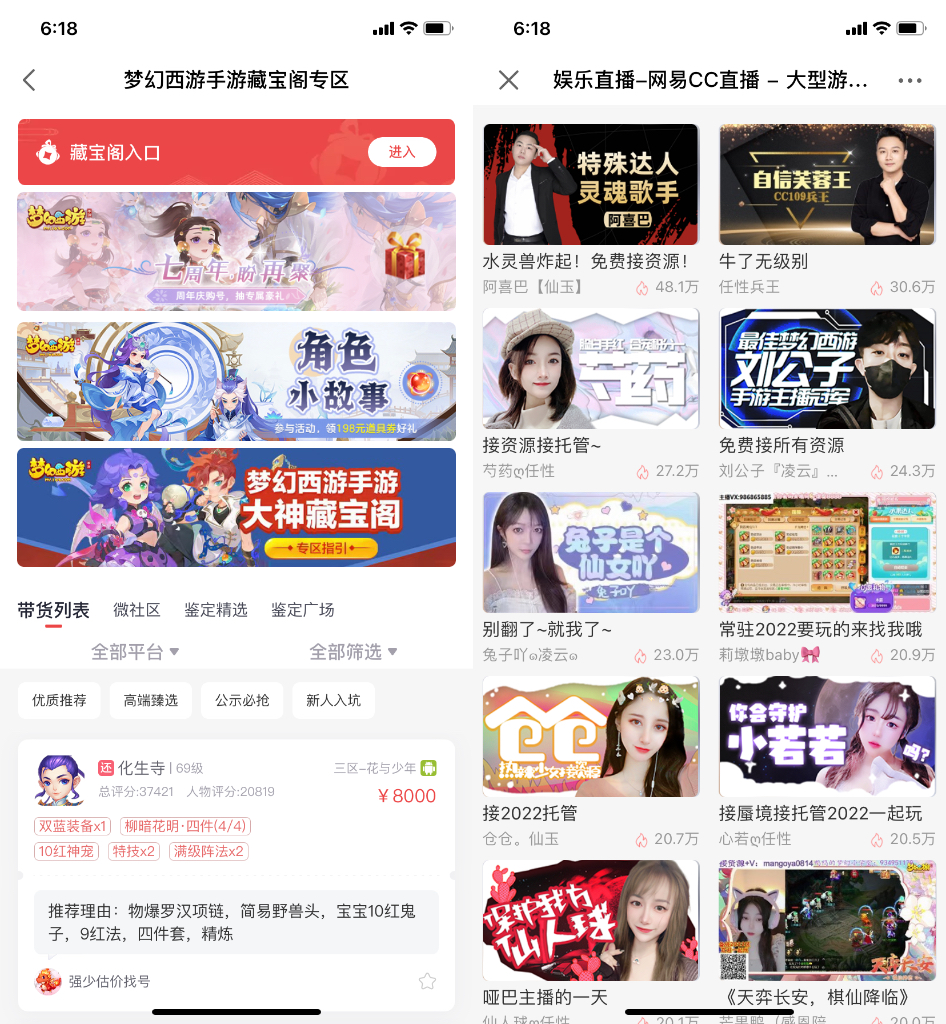Screen dimensions: 946x1024
Task: Switch to the 微社区 tab
Action: 137,610
